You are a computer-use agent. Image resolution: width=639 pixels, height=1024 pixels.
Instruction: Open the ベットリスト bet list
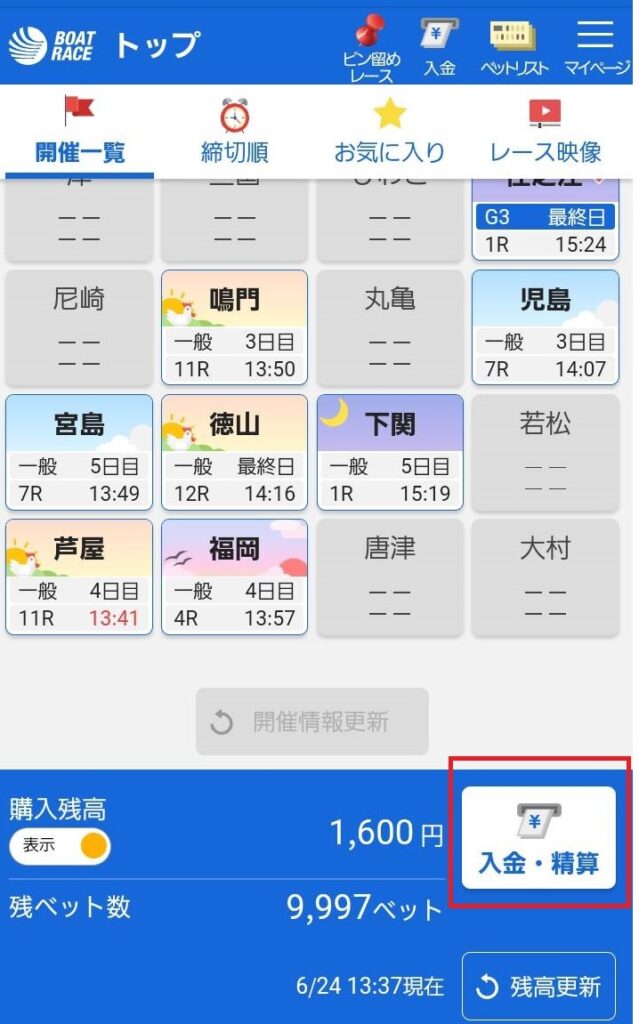tap(515, 45)
